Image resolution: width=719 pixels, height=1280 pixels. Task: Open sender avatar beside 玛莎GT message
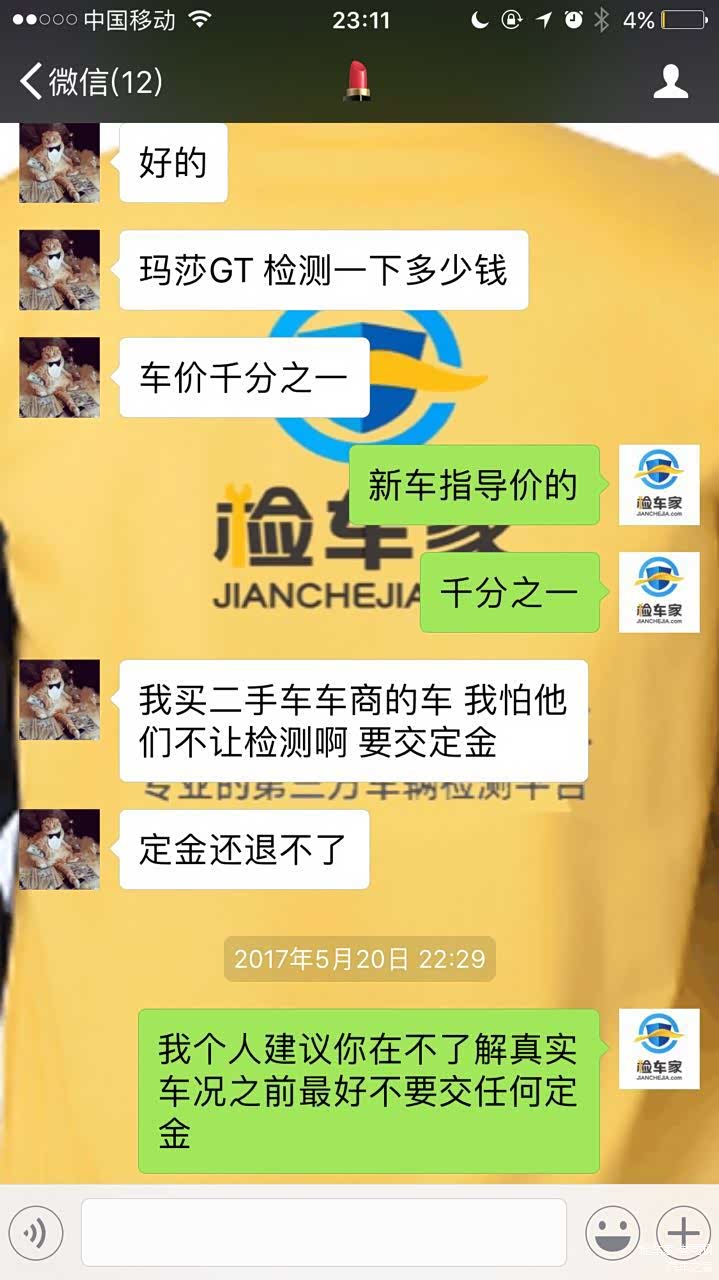[59, 270]
